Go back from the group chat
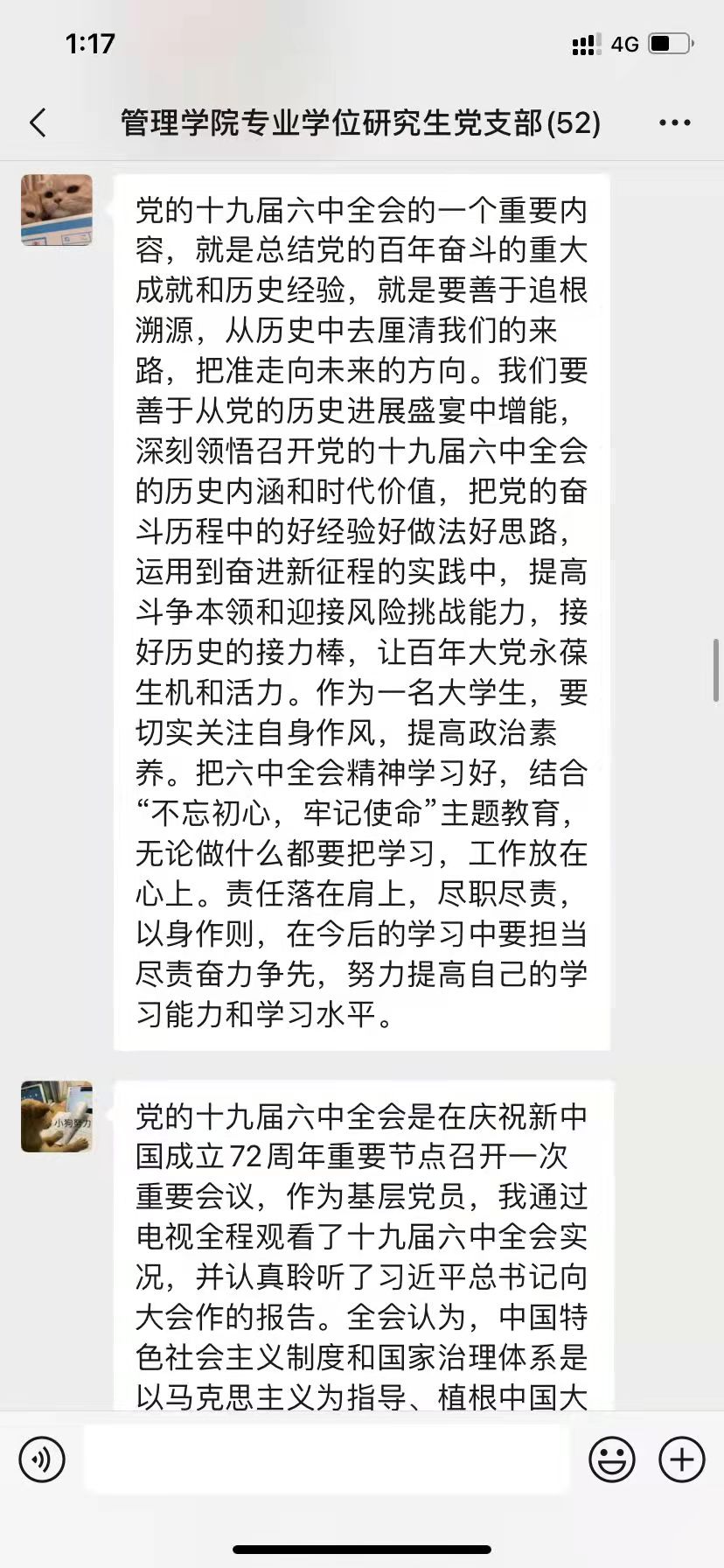 coord(38,122)
